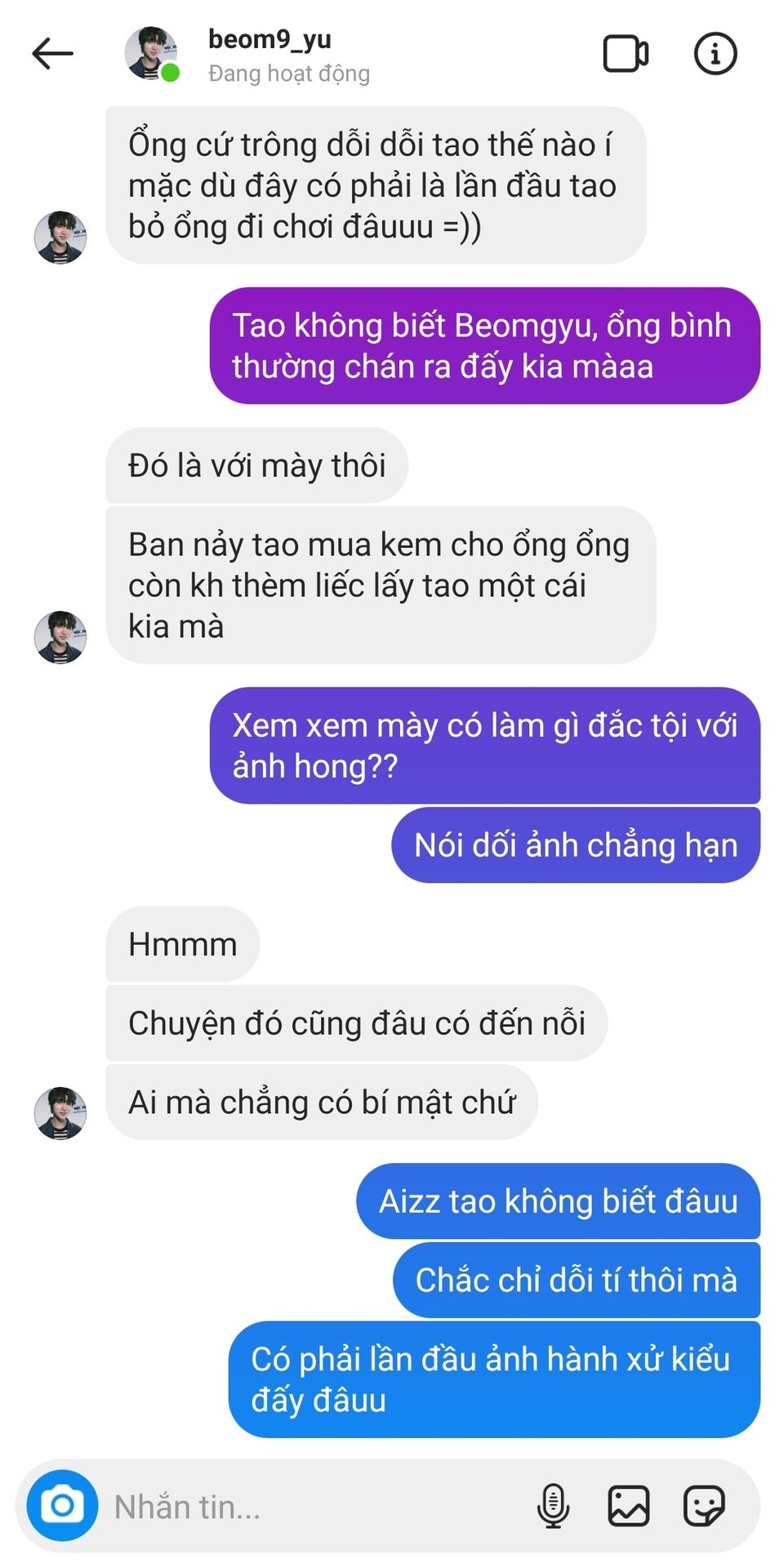775x1568 pixels.
Task: Pick an image from the gallery
Action: 628,1505
